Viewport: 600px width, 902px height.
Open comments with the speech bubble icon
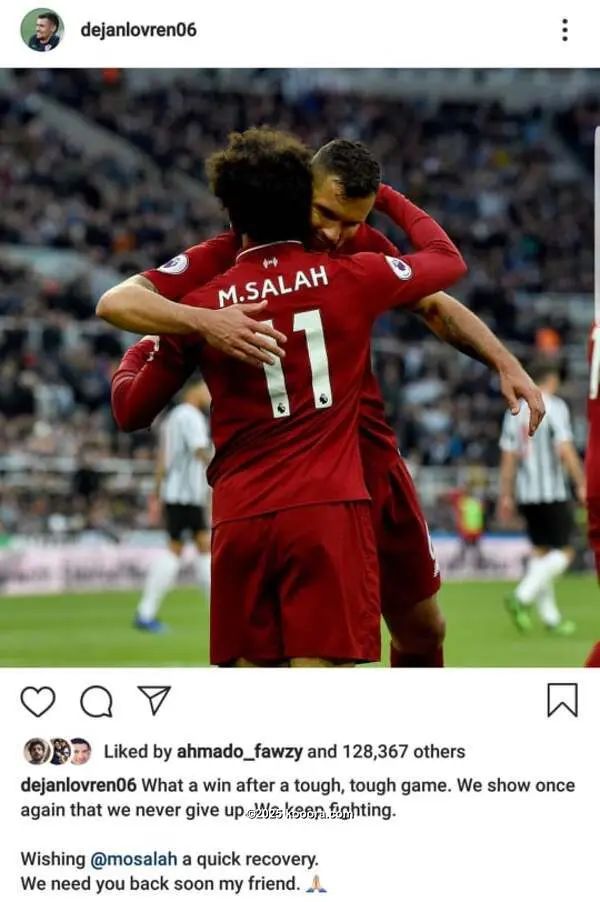pos(96,701)
